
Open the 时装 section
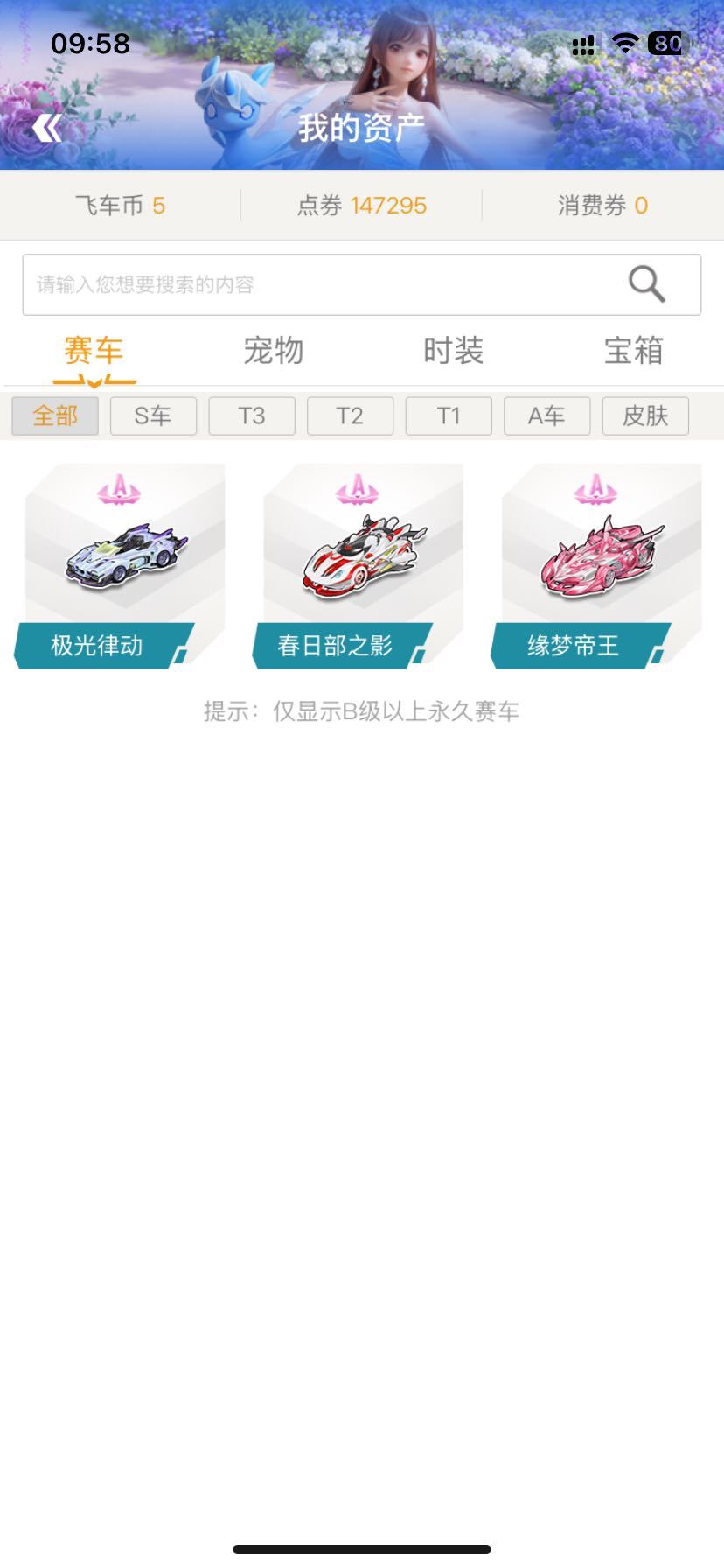(455, 351)
